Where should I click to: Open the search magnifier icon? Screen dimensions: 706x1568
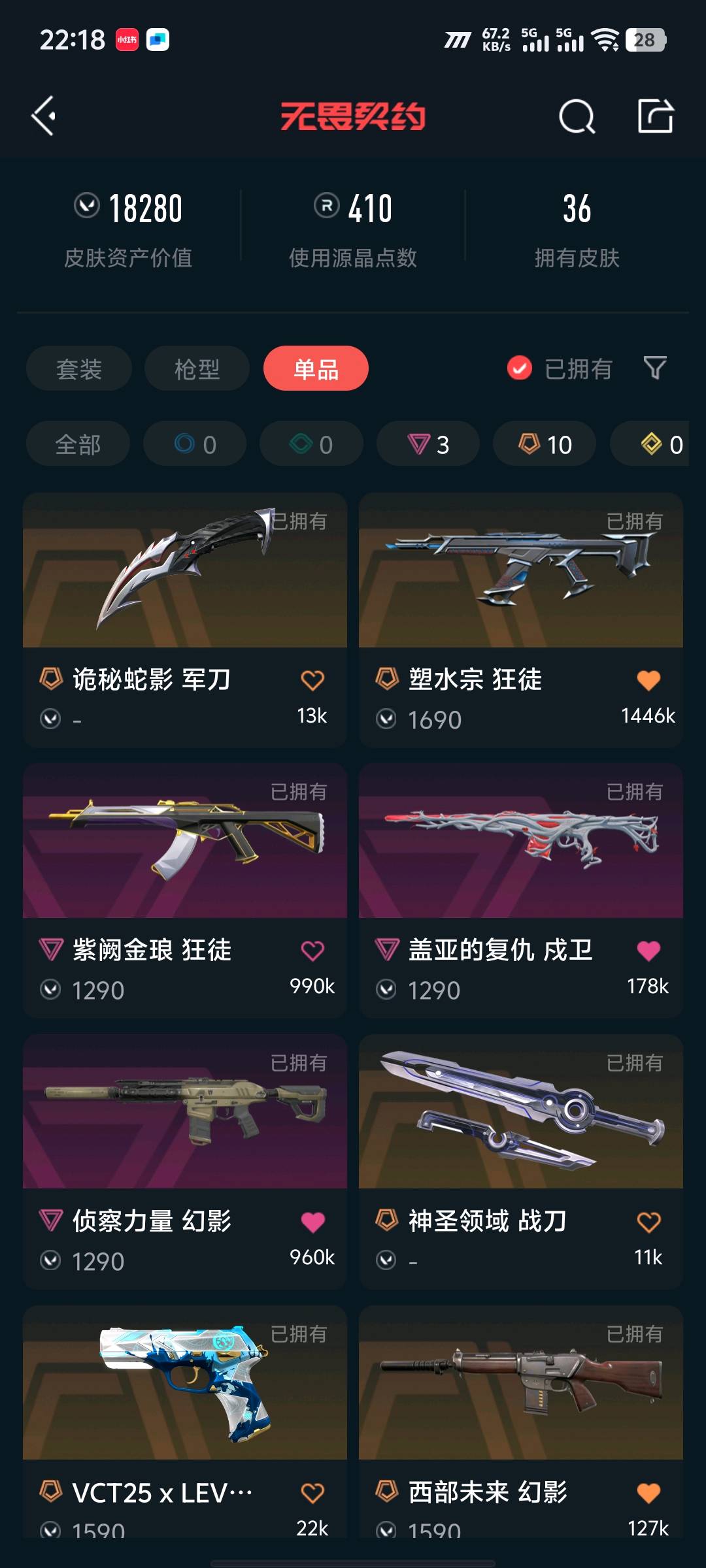(x=577, y=117)
